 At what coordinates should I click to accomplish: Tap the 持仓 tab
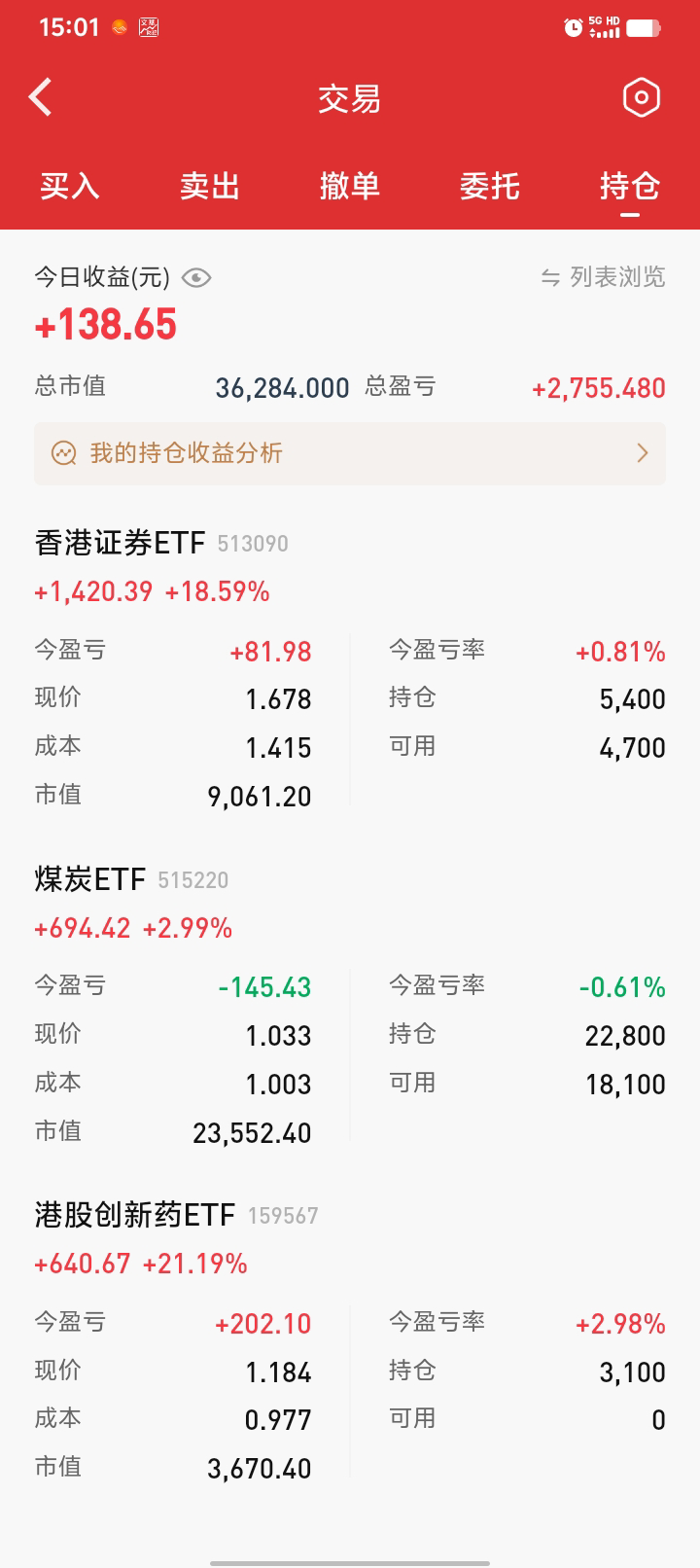coord(630,186)
